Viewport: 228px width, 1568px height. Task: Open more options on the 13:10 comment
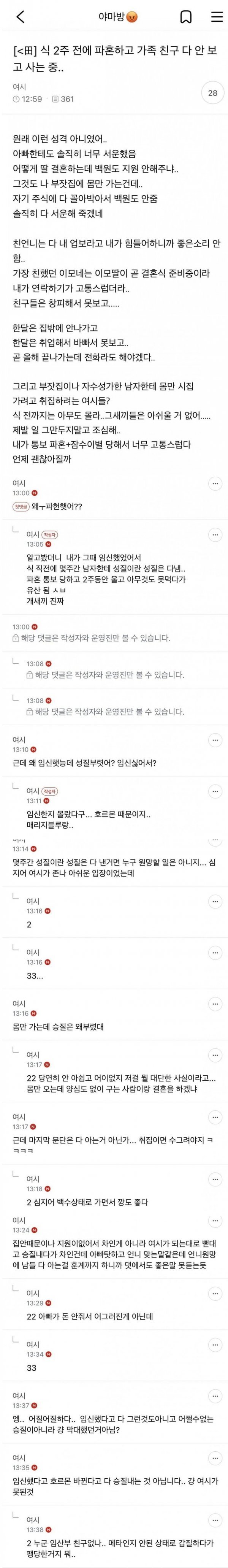point(215,740)
